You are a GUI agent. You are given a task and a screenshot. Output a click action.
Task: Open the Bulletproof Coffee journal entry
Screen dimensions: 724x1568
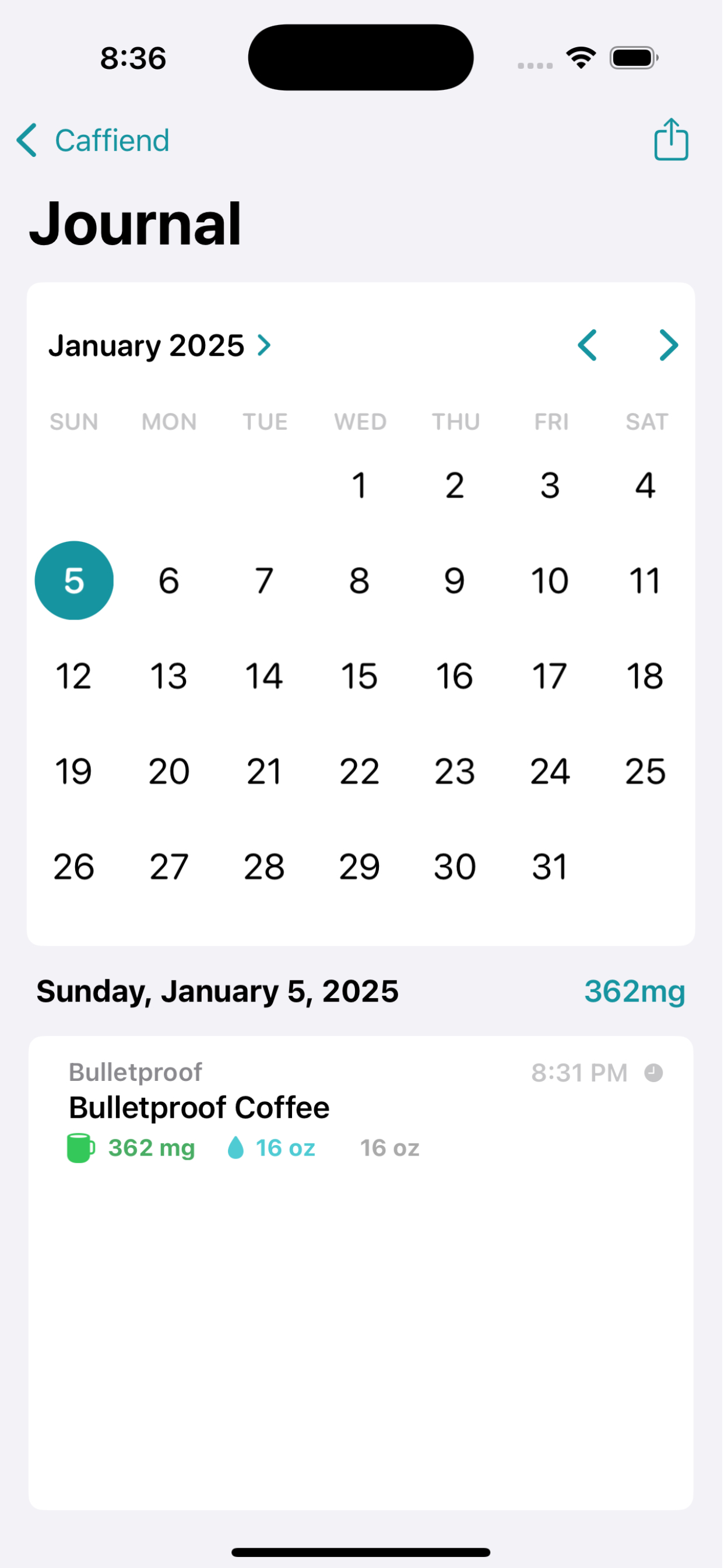[x=361, y=1111]
